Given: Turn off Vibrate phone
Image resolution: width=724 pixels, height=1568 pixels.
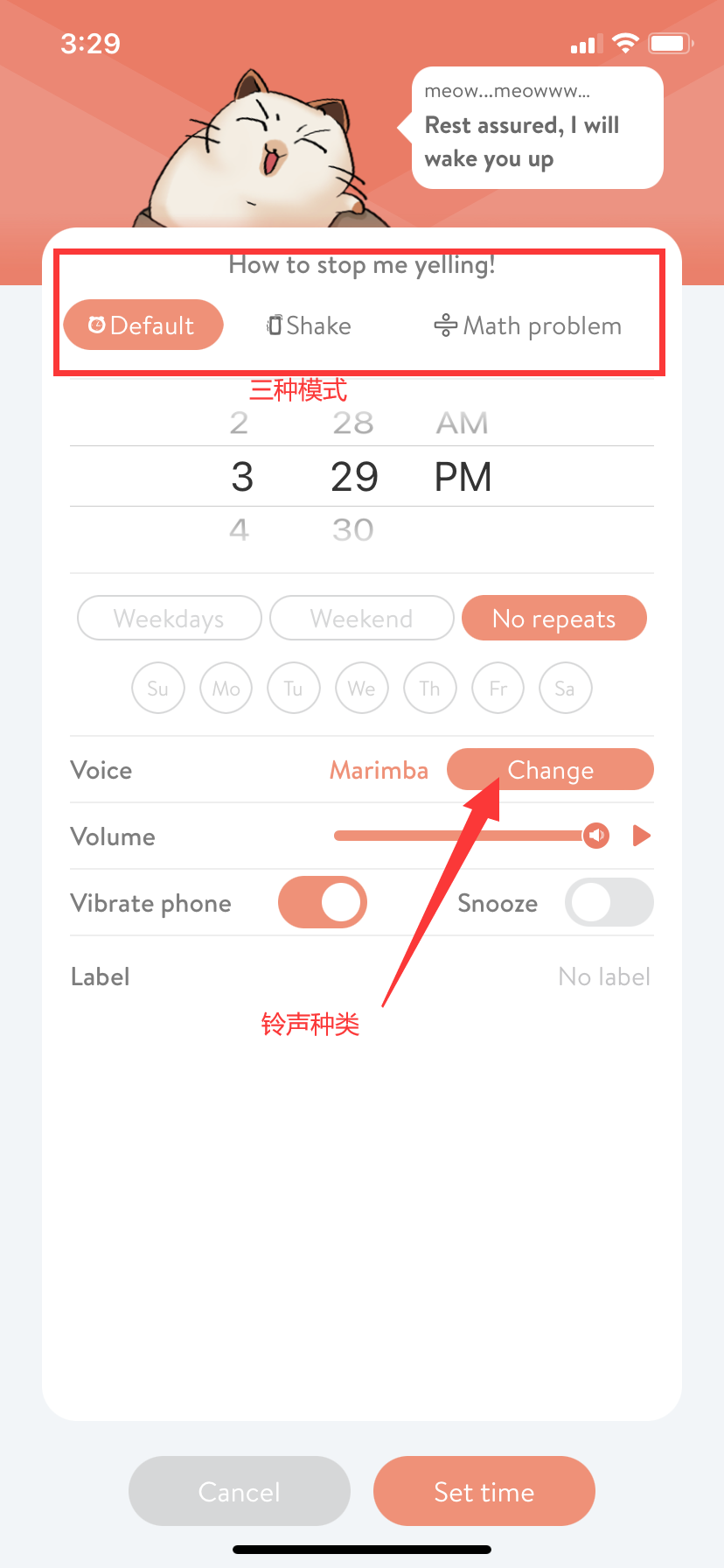Looking at the screenshot, I should point(322,903).
